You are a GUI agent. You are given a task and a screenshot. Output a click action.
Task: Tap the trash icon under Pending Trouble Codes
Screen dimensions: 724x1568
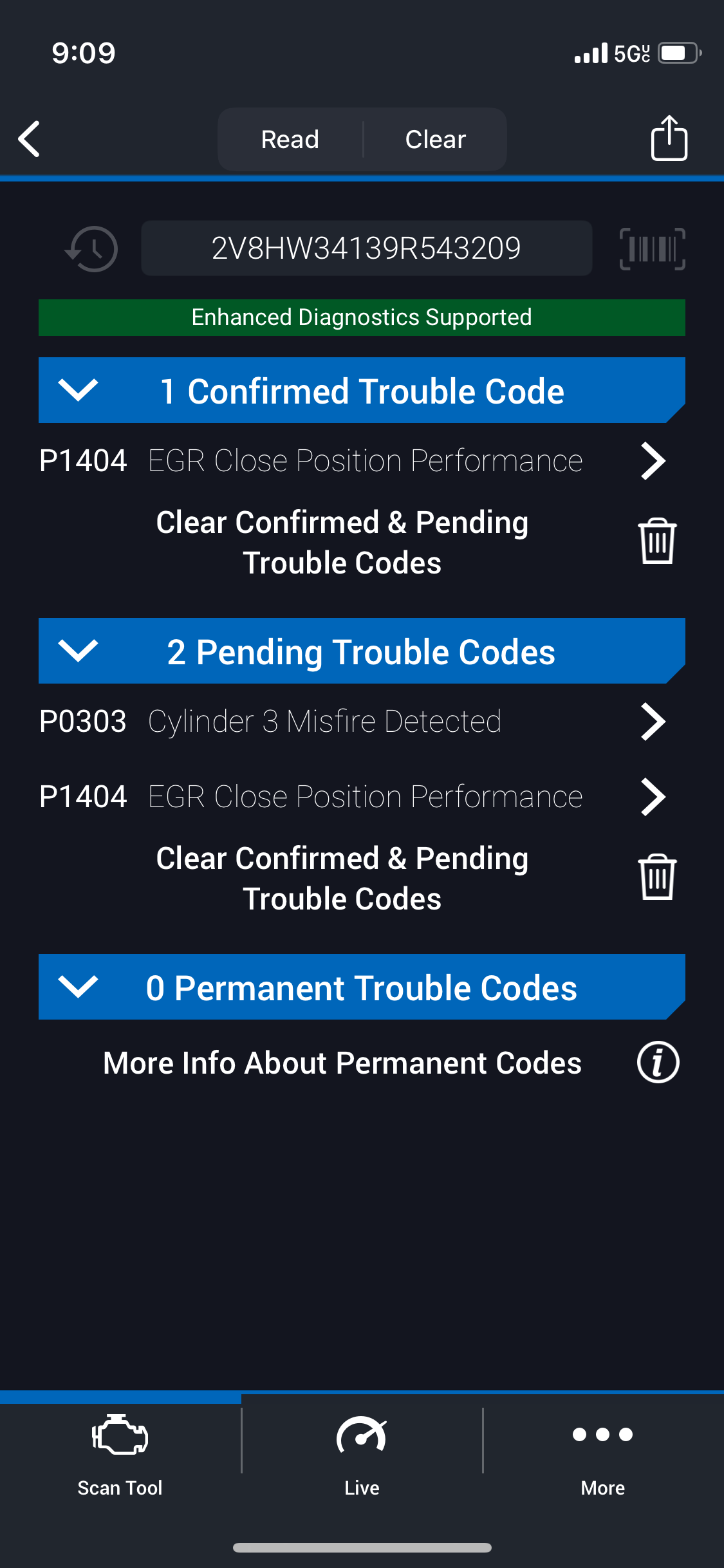point(657,877)
